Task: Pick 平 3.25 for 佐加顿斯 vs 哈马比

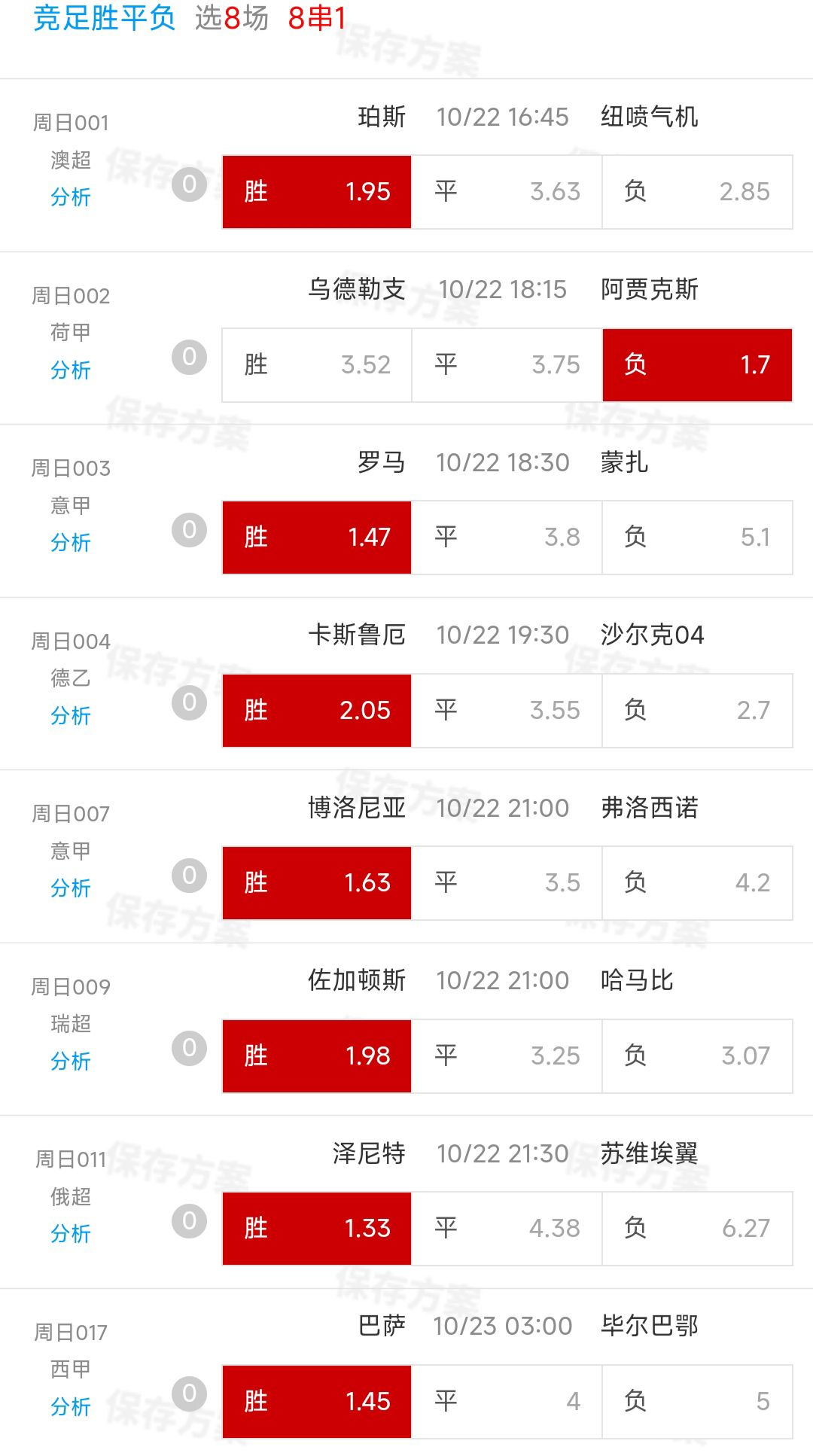Action: pyautogui.click(x=507, y=1056)
